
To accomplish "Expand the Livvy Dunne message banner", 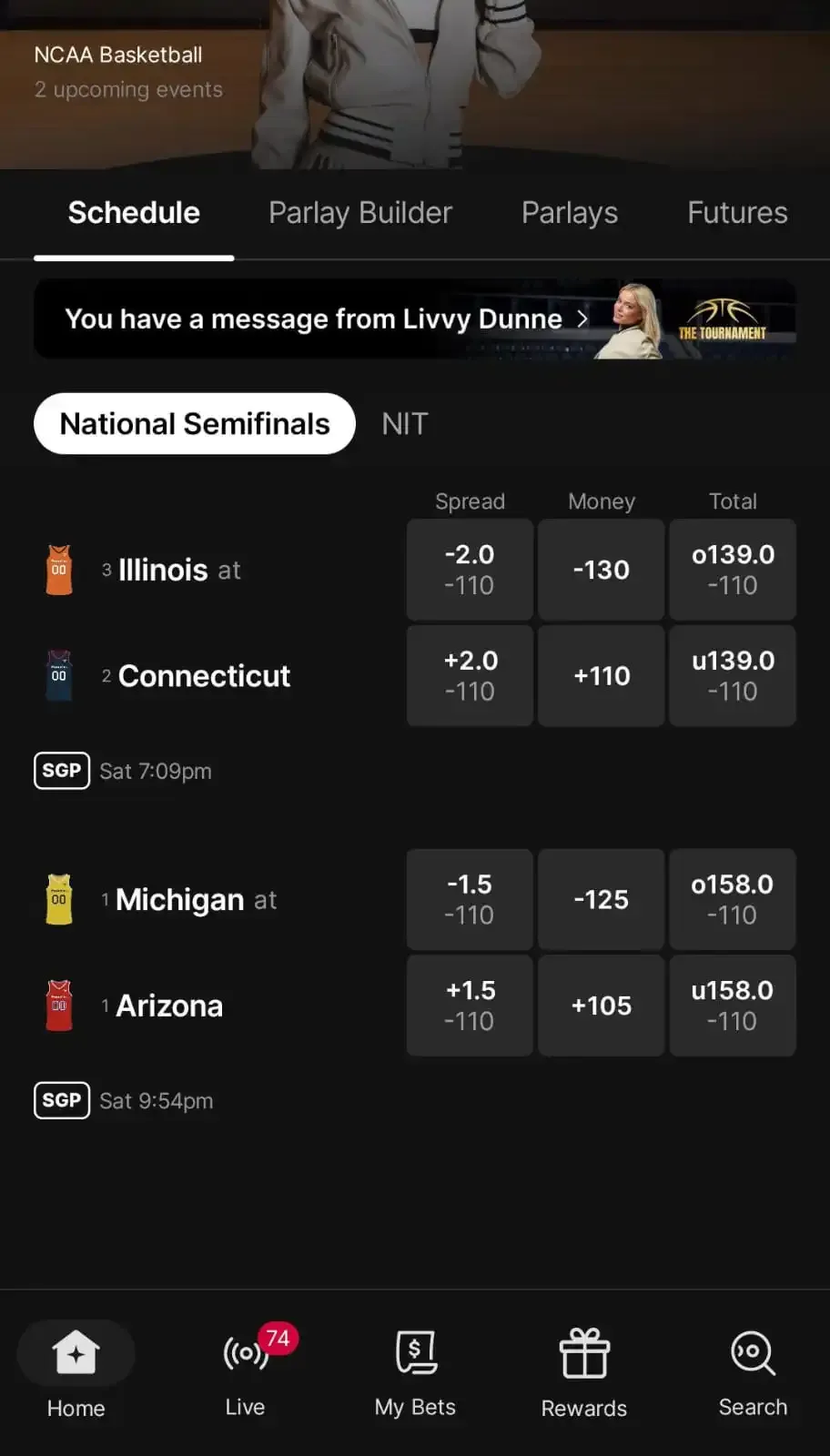I will [x=415, y=318].
